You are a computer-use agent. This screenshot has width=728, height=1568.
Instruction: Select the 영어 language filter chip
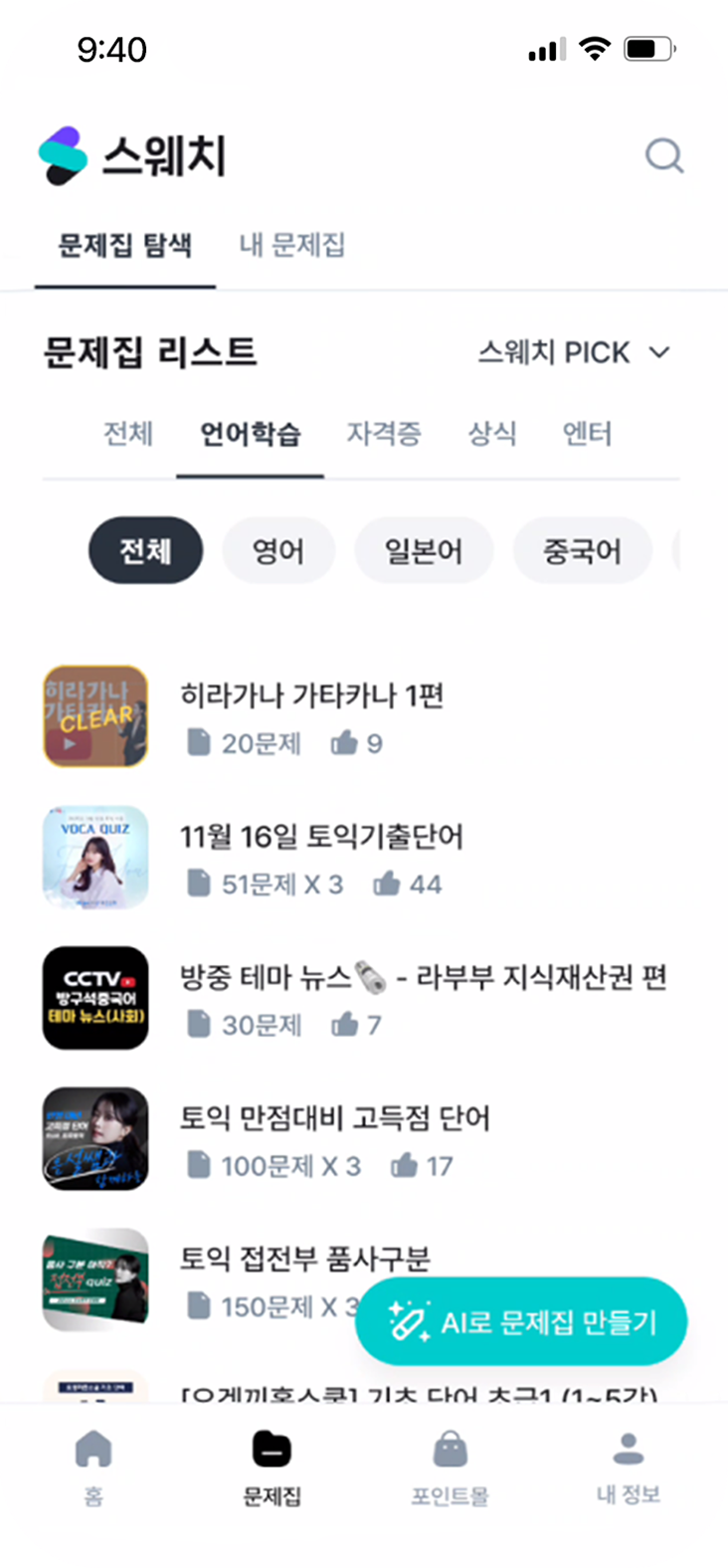278,550
